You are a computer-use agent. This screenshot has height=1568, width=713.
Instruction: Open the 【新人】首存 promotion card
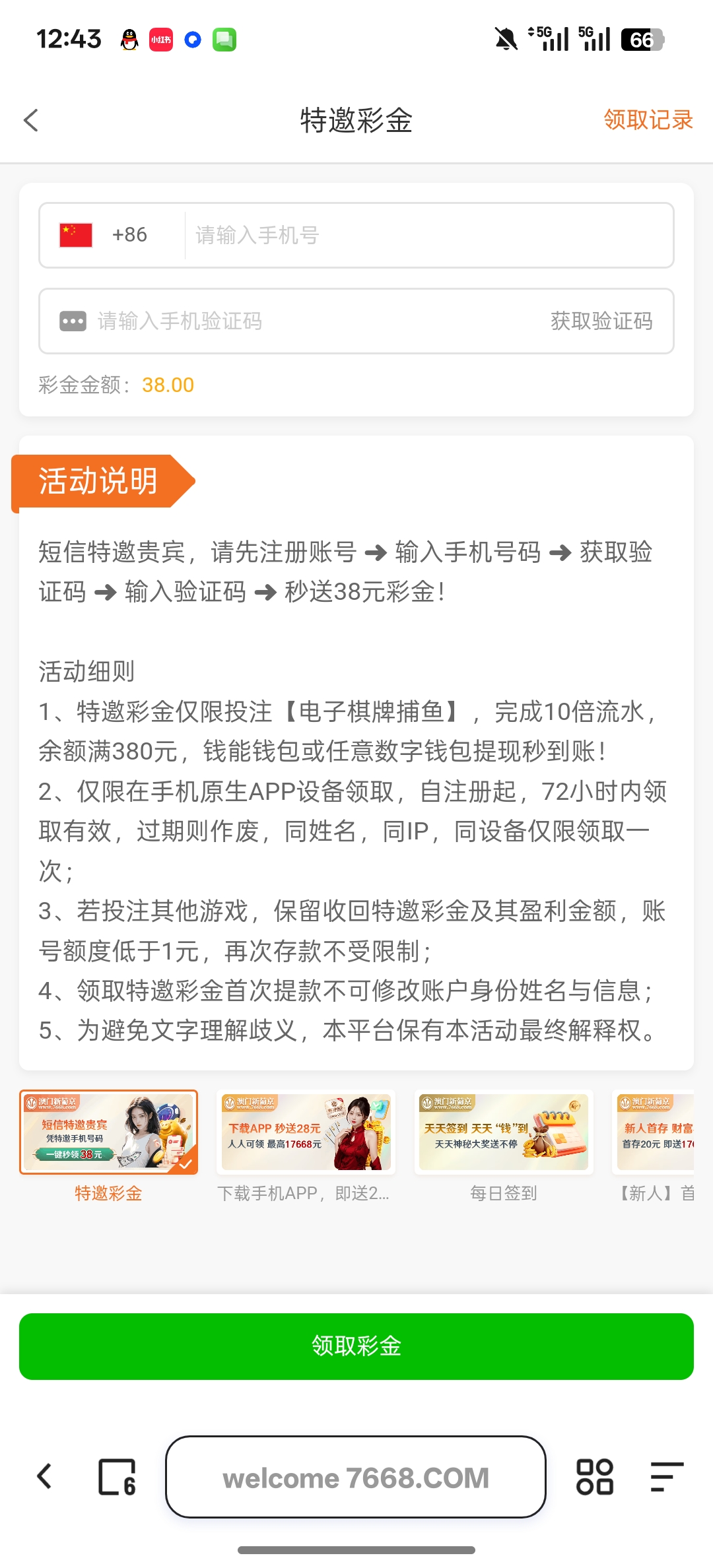click(x=655, y=1132)
